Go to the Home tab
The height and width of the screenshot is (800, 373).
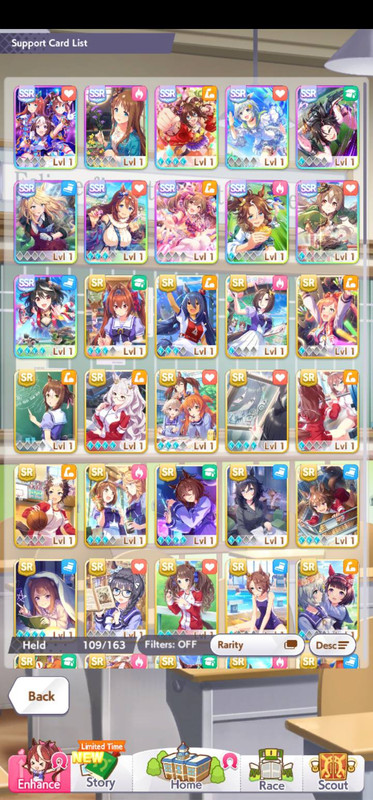(187, 771)
